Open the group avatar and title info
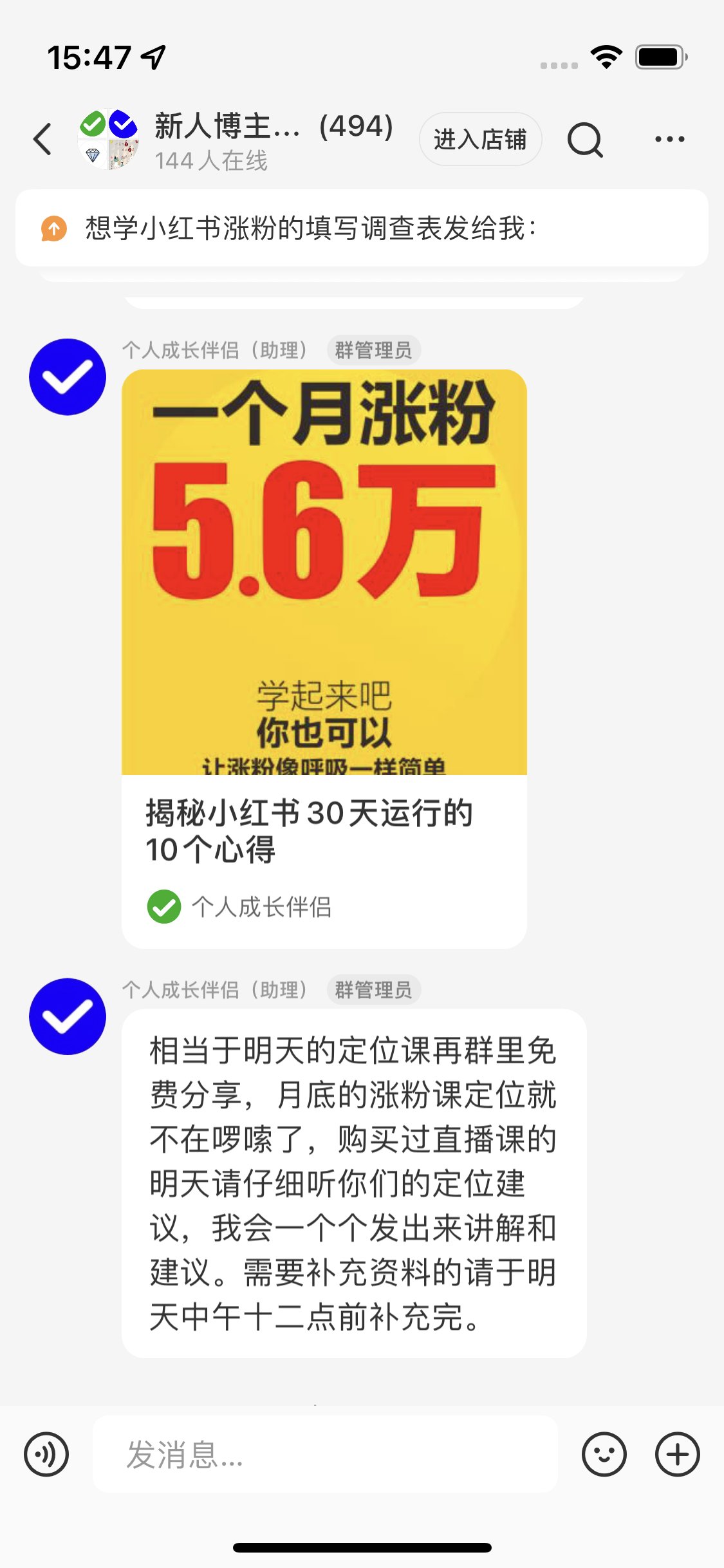Image resolution: width=724 pixels, height=1568 pixels. (x=238, y=139)
